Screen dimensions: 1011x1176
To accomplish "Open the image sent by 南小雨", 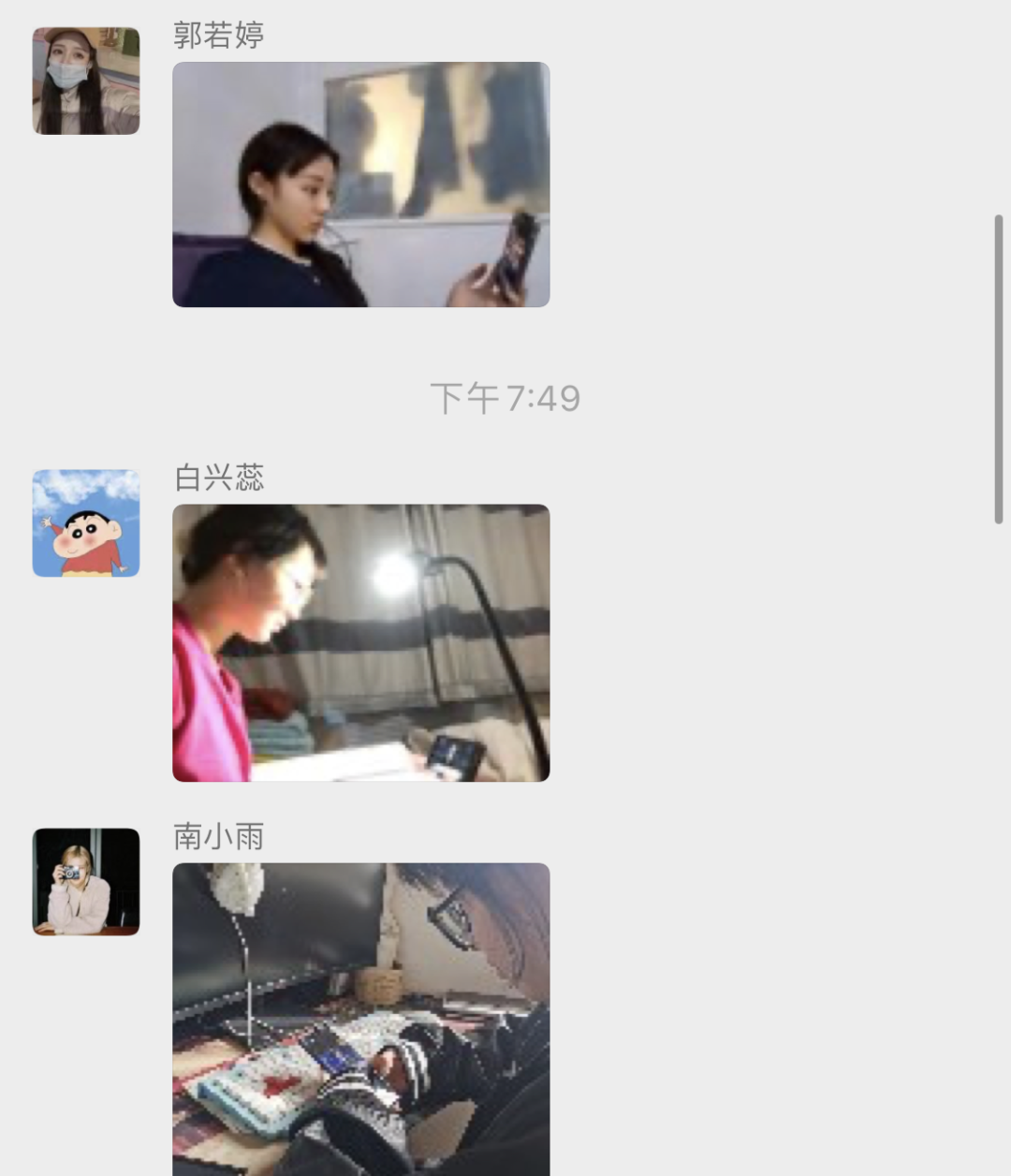I will coord(360,1018).
